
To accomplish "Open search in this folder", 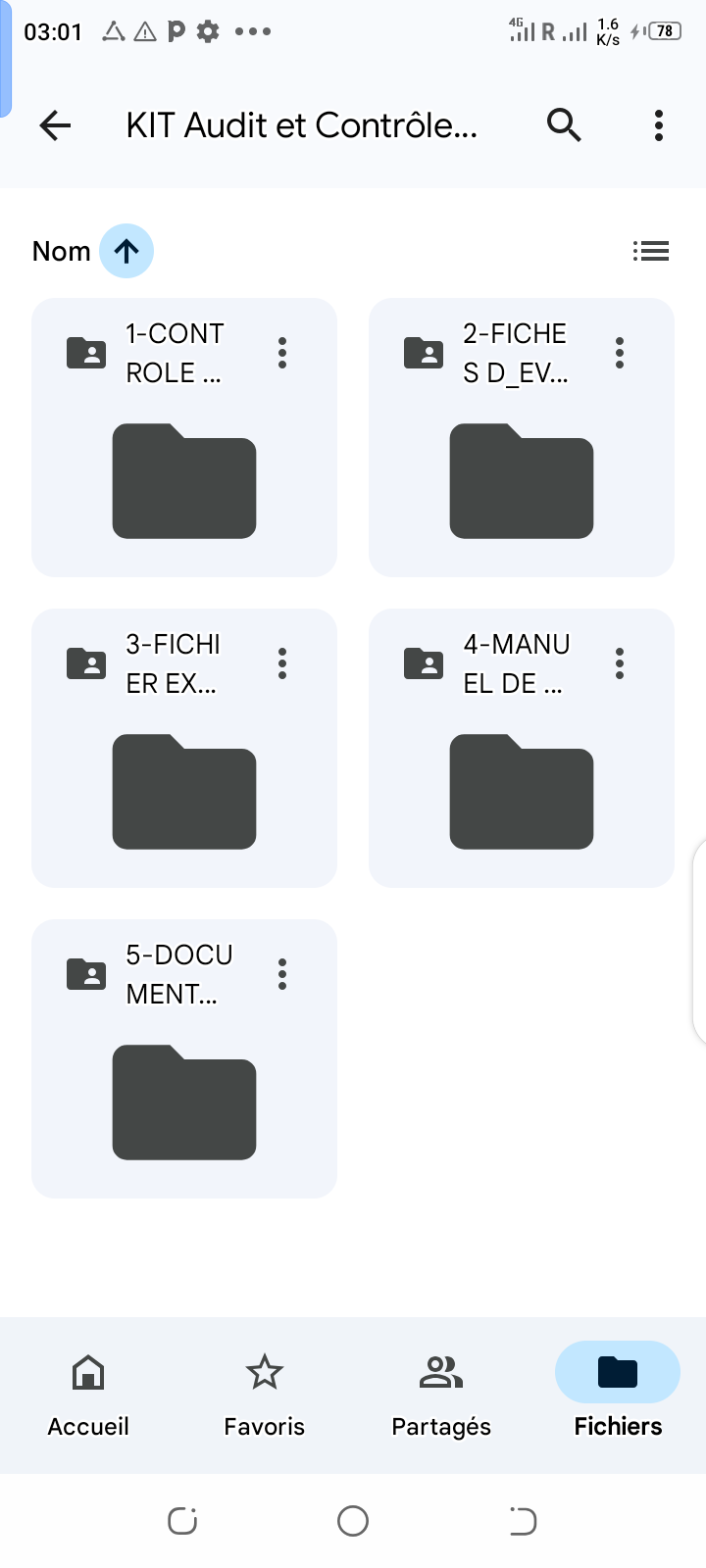I will [x=564, y=125].
